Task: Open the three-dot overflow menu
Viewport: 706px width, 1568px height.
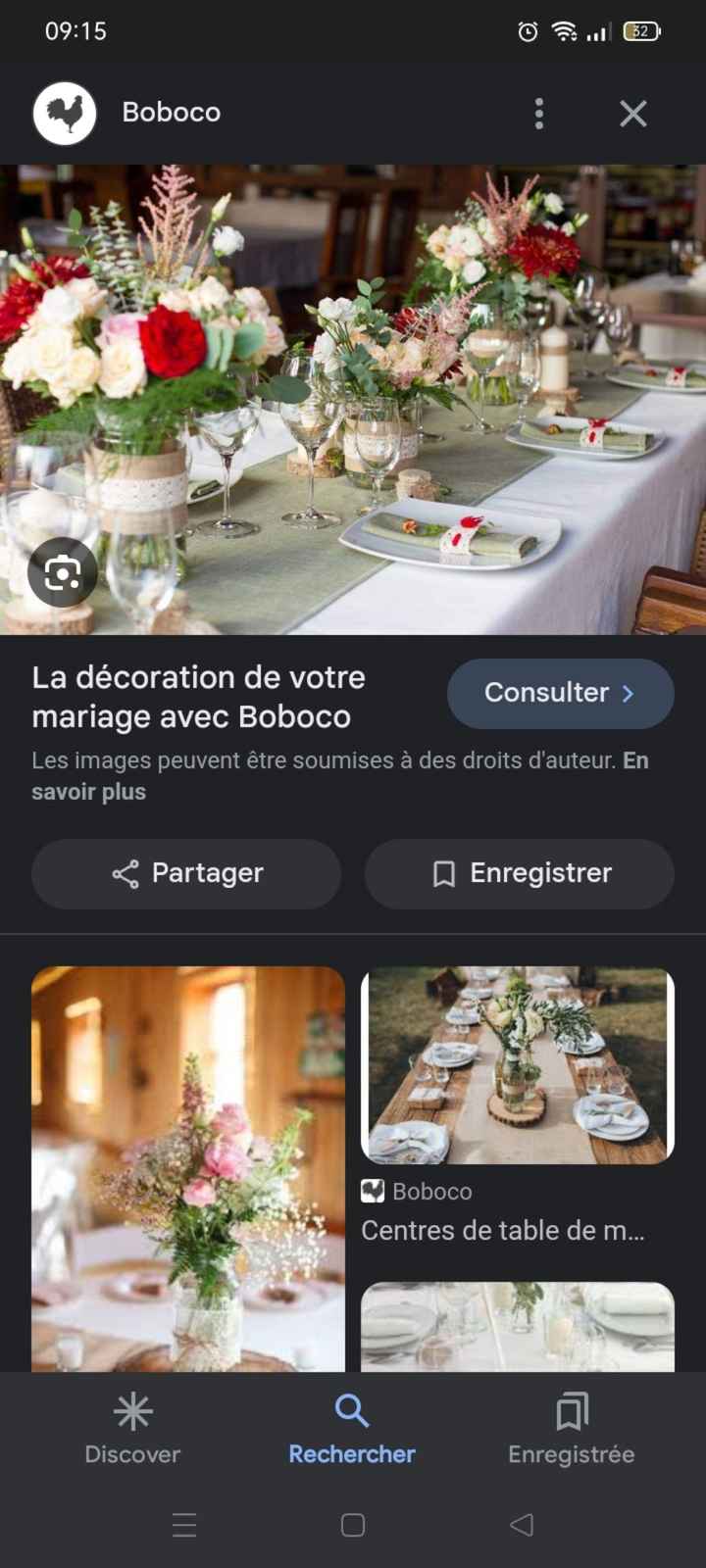Action: click(x=538, y=114)
